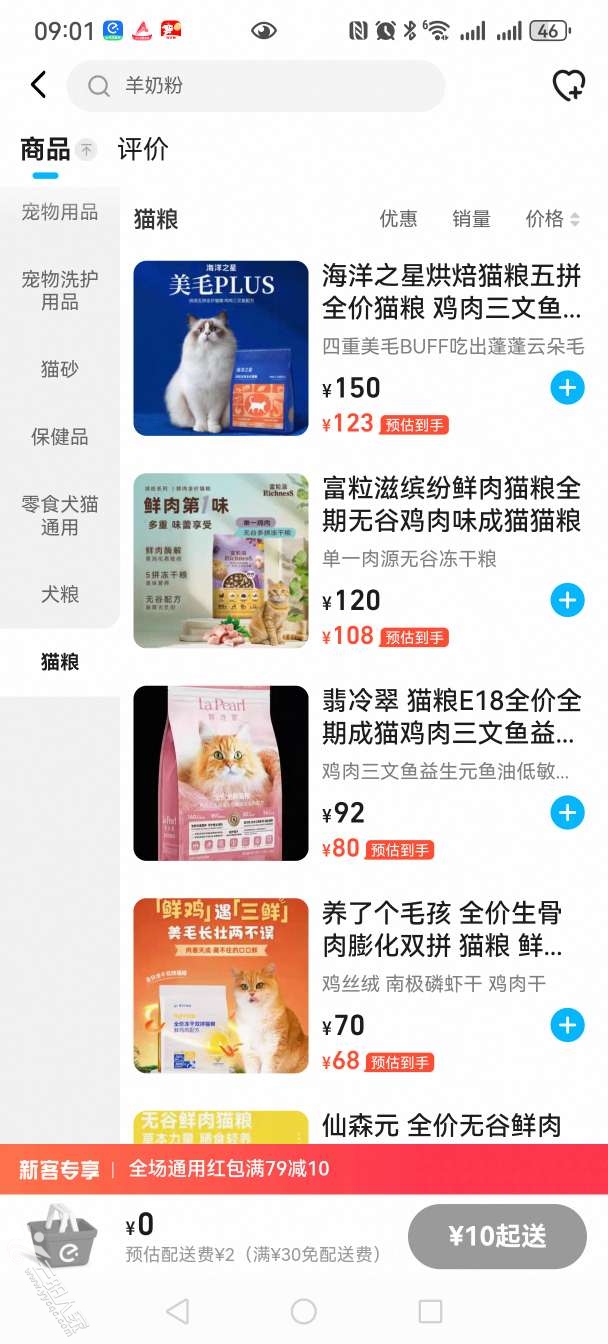Tap the ¥10起送 checkout button

(x=497, y=1236)
